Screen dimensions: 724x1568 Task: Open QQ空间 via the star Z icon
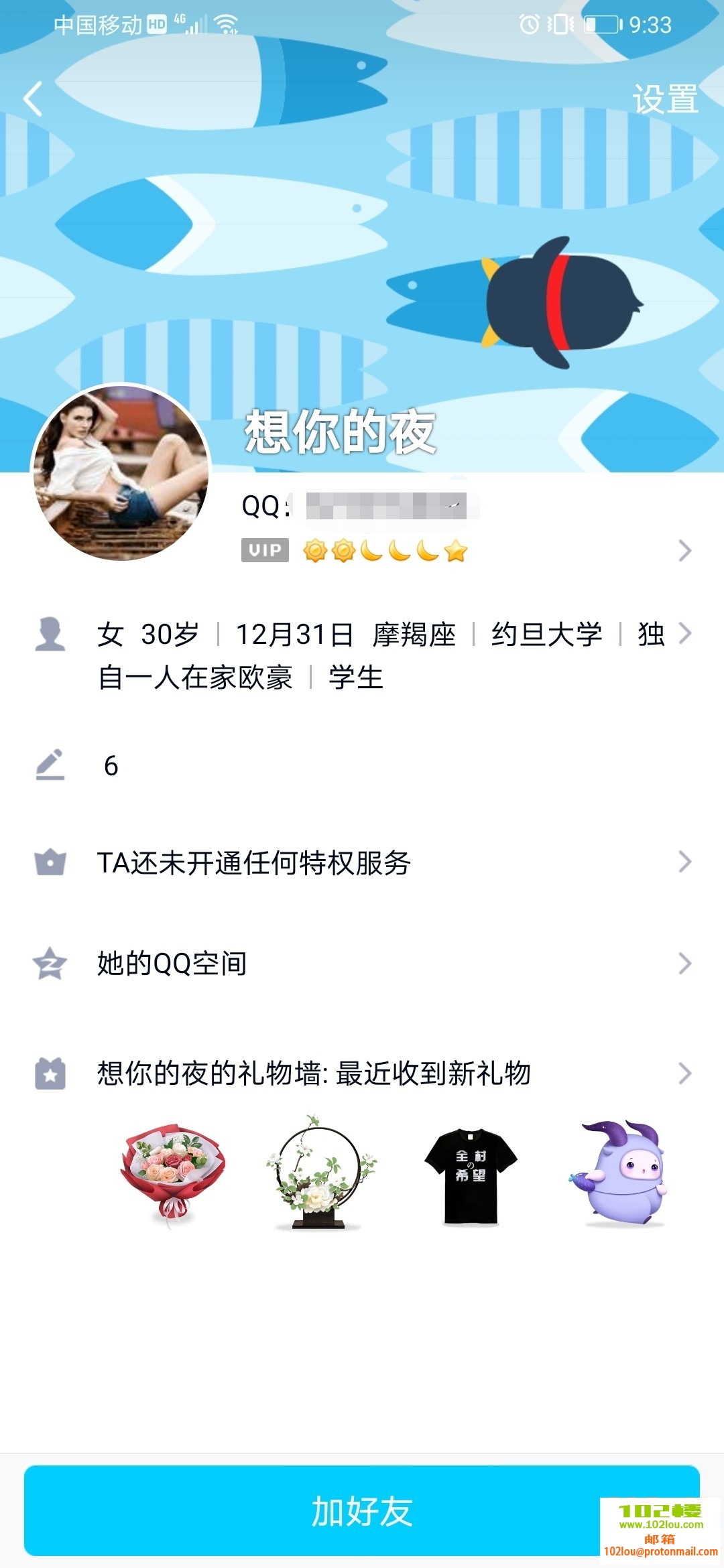[50, 963]
